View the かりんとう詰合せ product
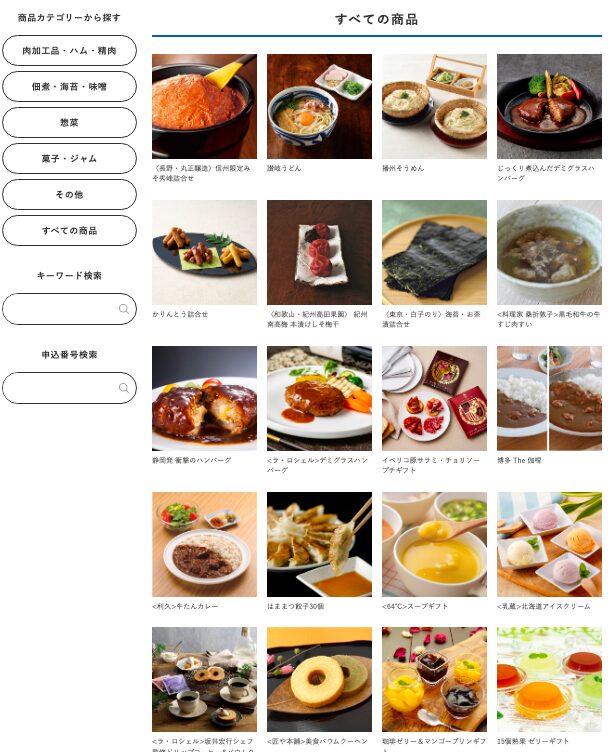 pyautogui.click(x=204, y=252)
